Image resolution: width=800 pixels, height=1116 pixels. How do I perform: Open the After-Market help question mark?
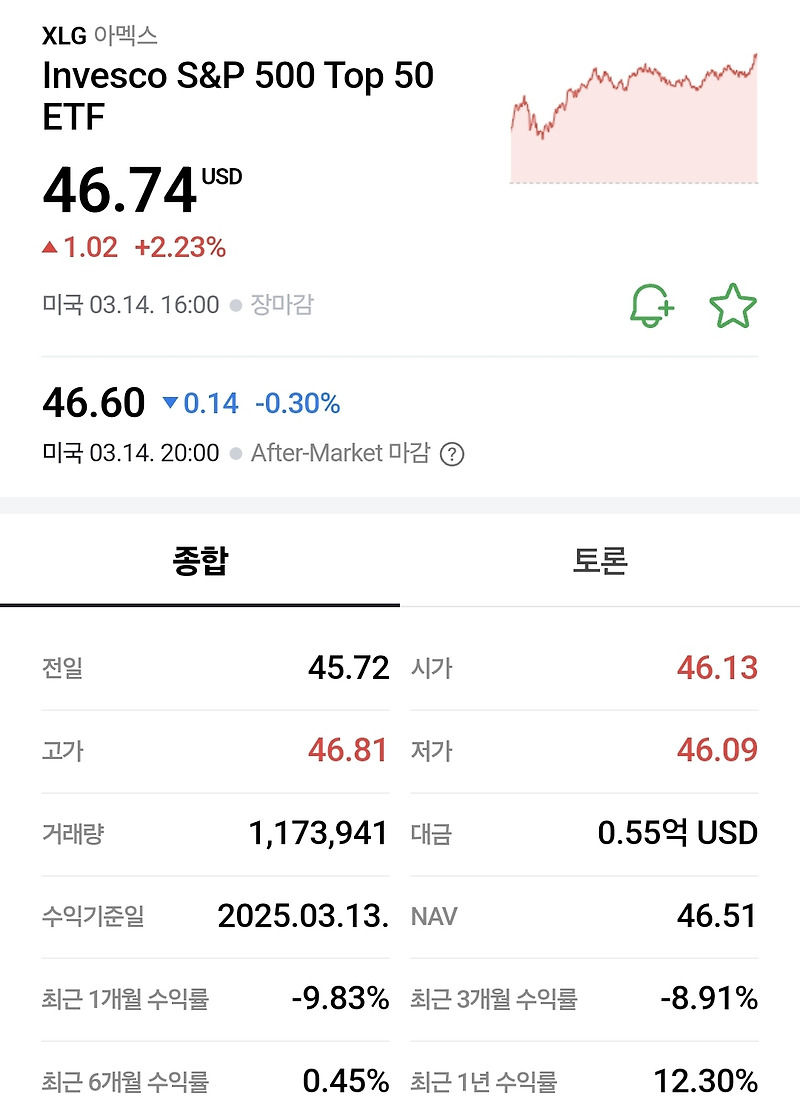click(452, 453)
